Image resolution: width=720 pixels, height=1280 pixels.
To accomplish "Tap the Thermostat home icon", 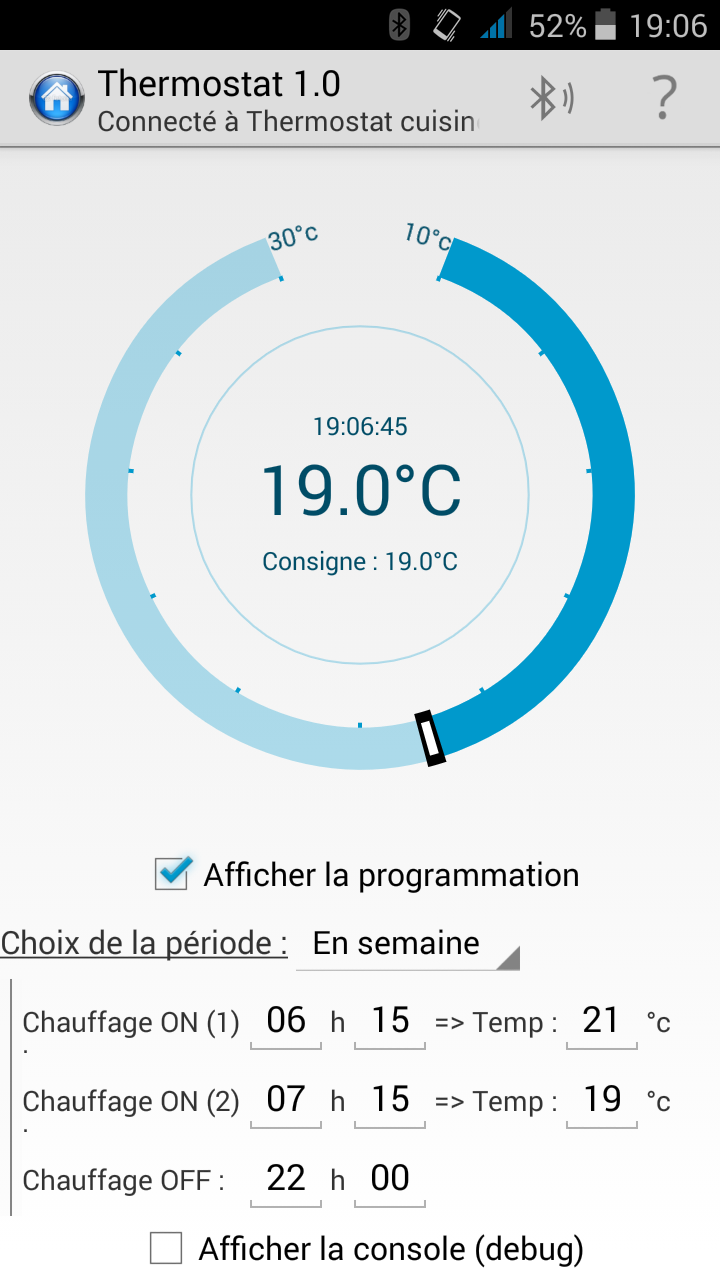I will tap(57, 98).
